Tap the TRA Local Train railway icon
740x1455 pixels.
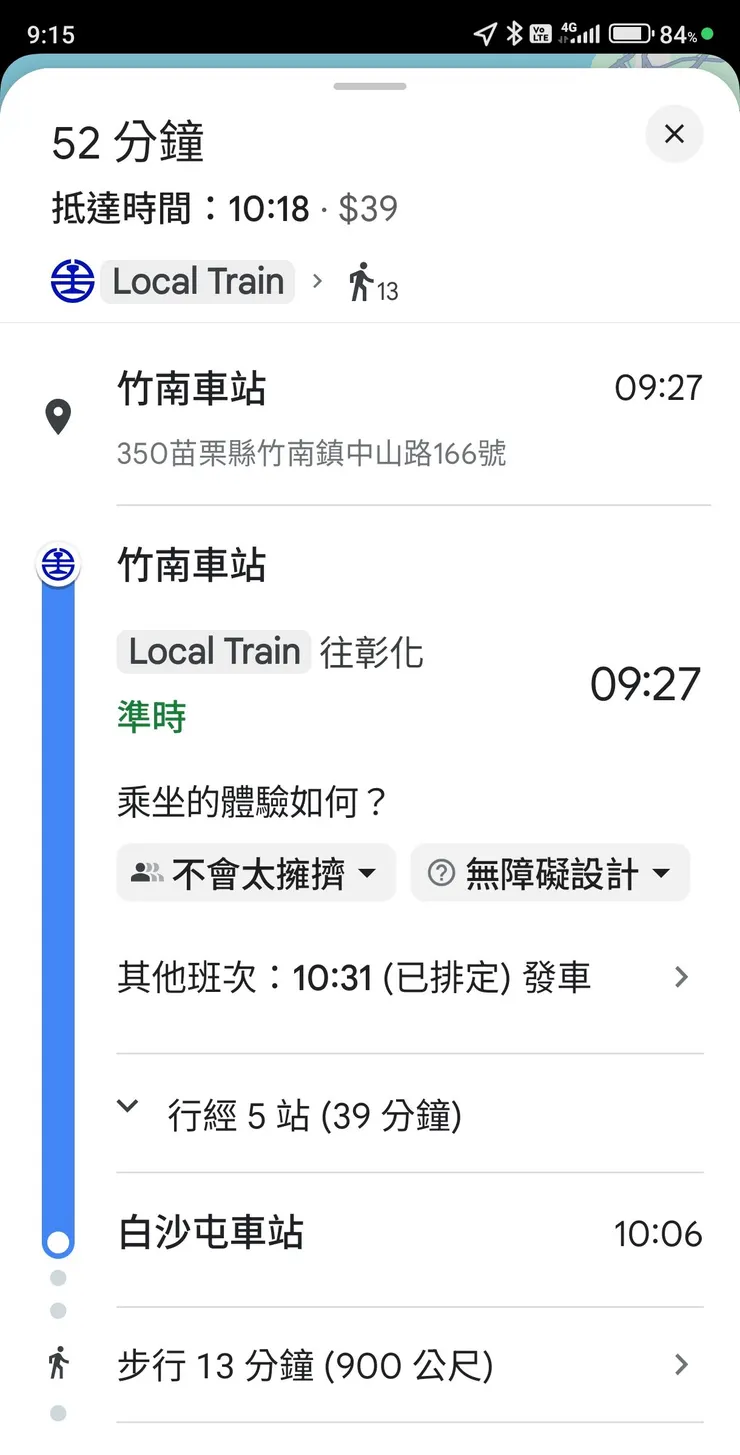point(71,281)
